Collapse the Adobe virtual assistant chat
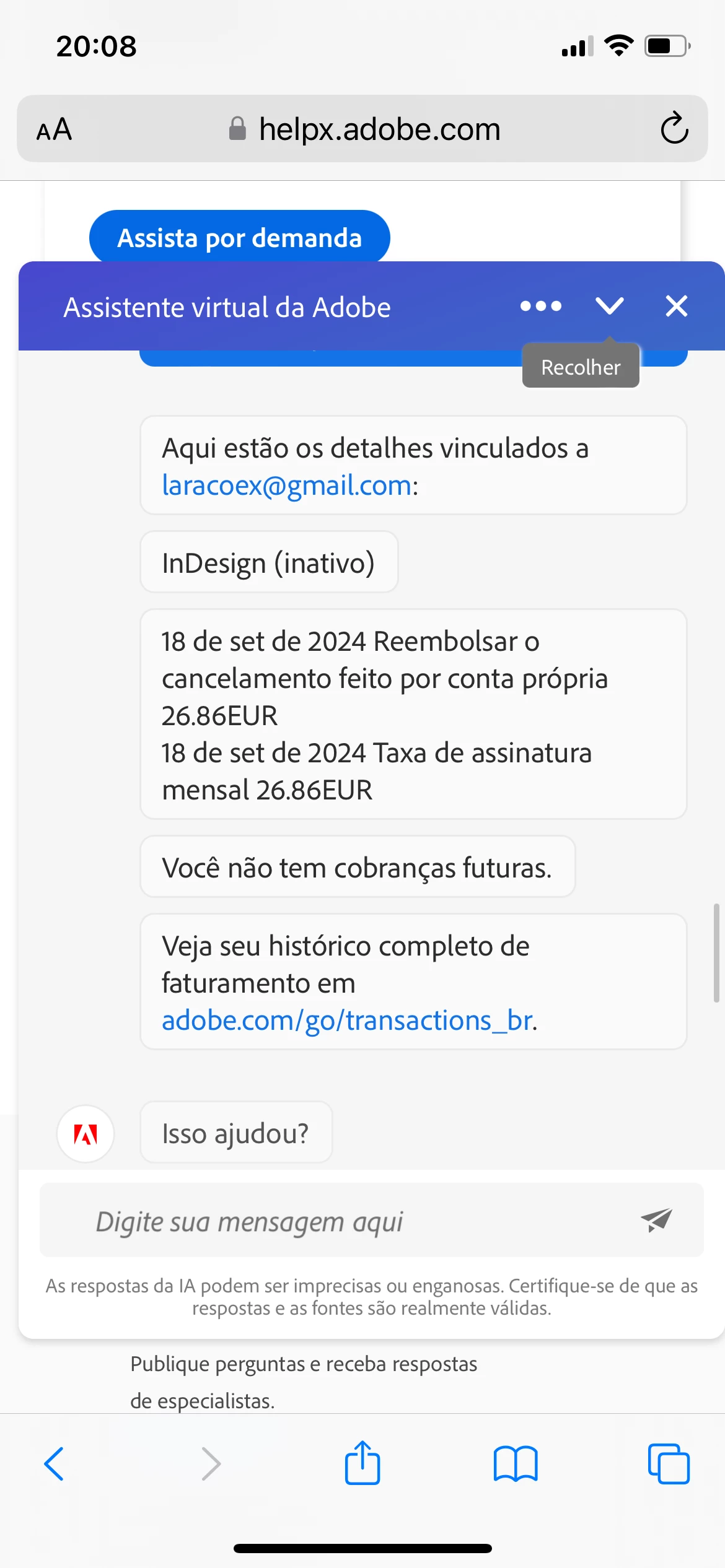The image size is (725, 1568). tap(609, 306)
